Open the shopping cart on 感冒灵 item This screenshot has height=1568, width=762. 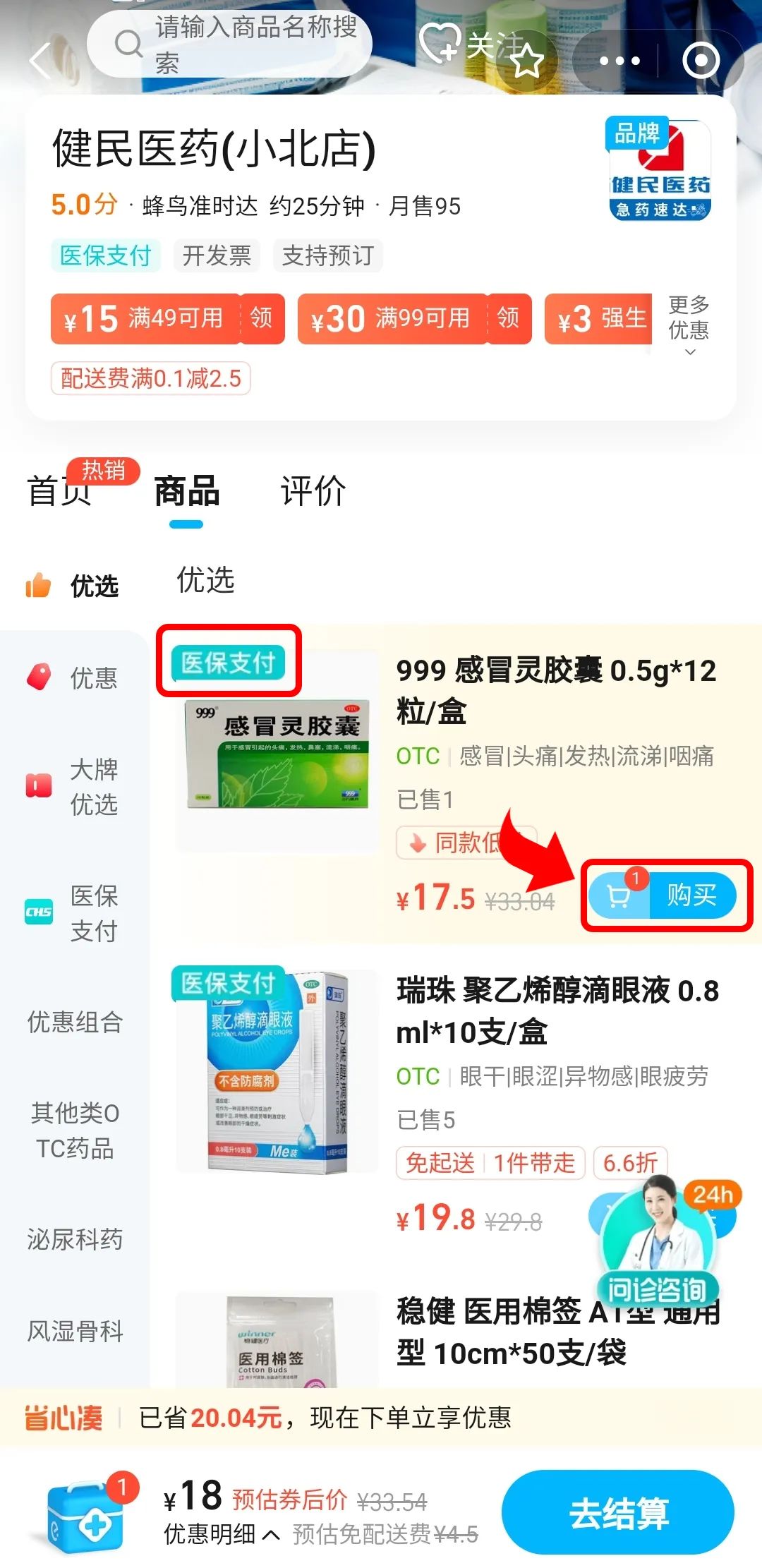pos(619,896)
